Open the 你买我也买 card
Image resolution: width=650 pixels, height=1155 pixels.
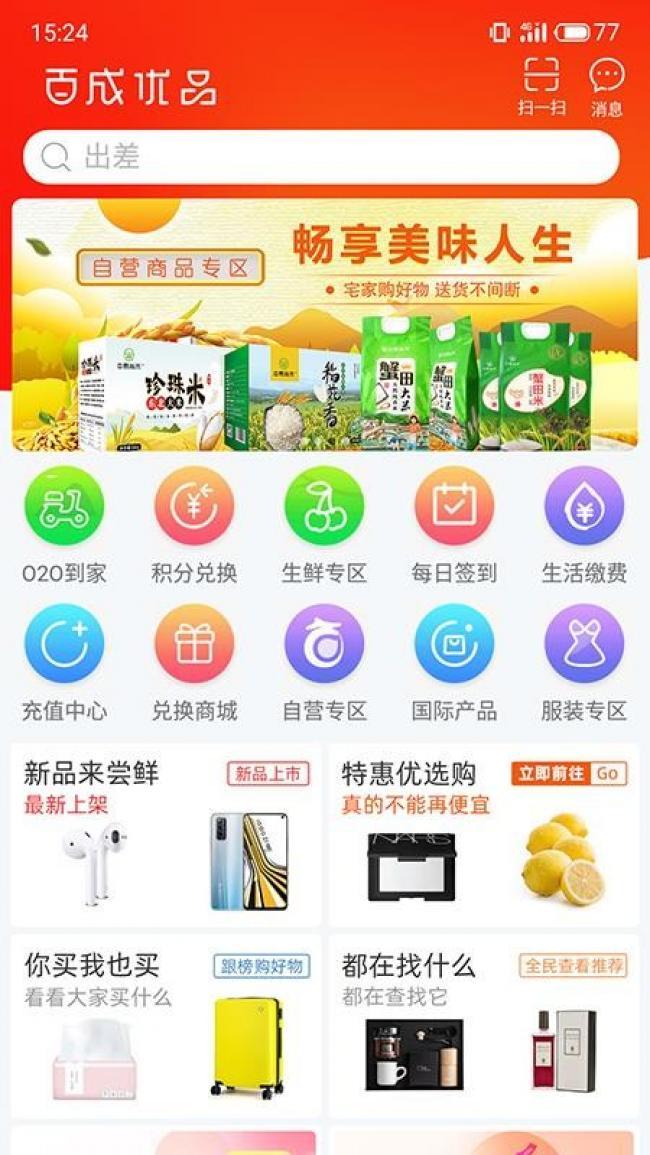(166, 1026)
